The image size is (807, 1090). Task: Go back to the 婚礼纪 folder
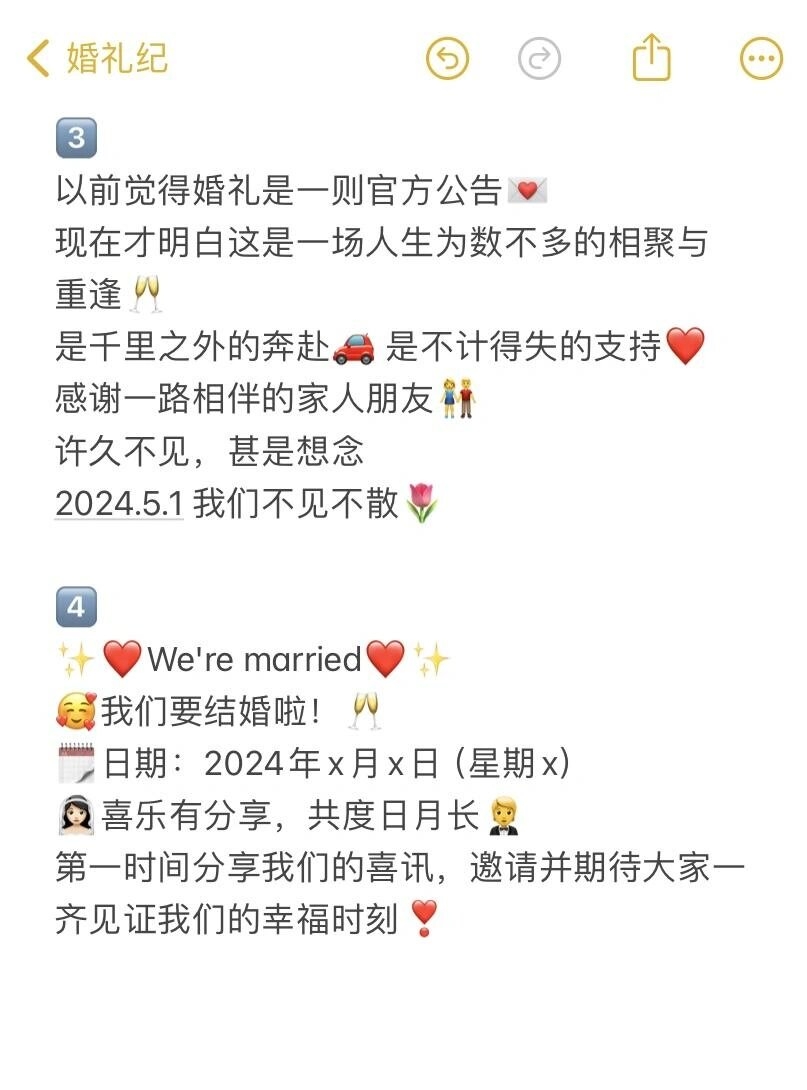pos(97,58)
